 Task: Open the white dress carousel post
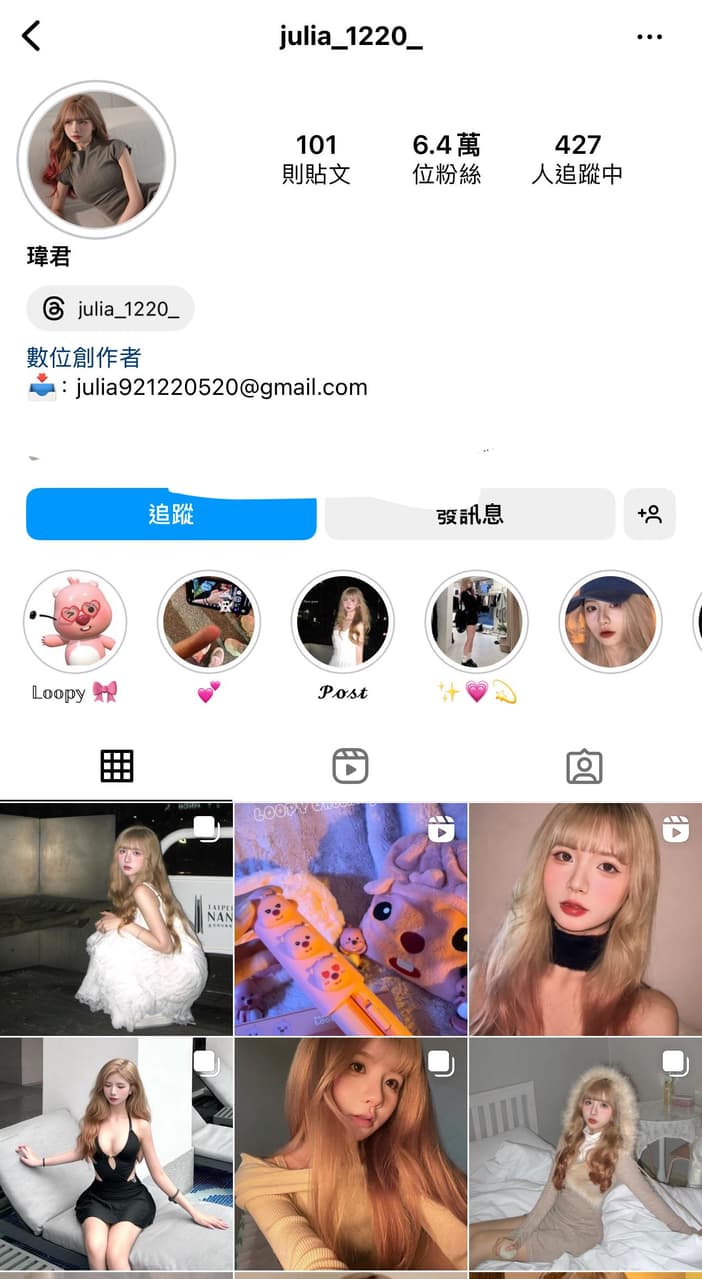(116, 918)
